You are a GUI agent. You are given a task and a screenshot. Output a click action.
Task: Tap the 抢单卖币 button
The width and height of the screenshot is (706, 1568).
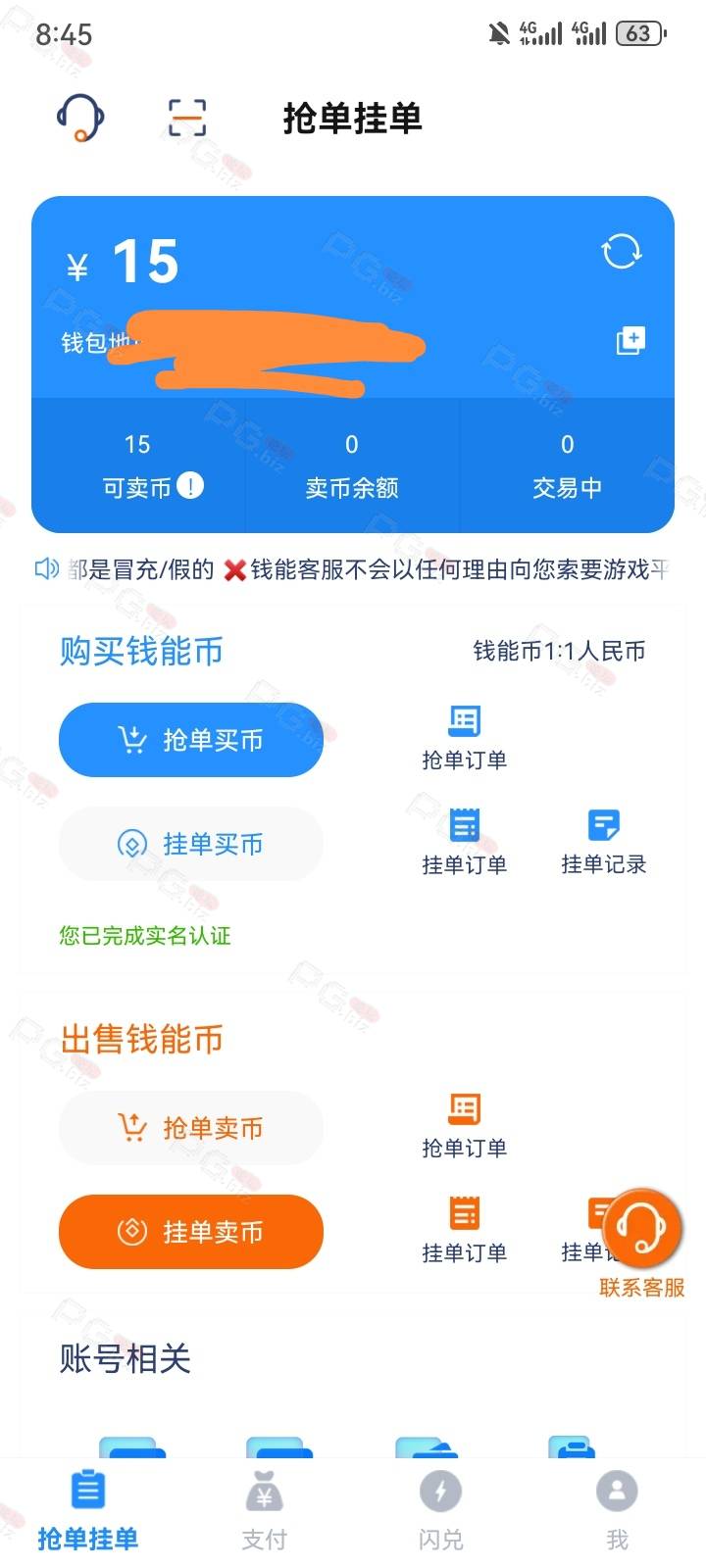pyautogui.click(x=191, y=1128)
